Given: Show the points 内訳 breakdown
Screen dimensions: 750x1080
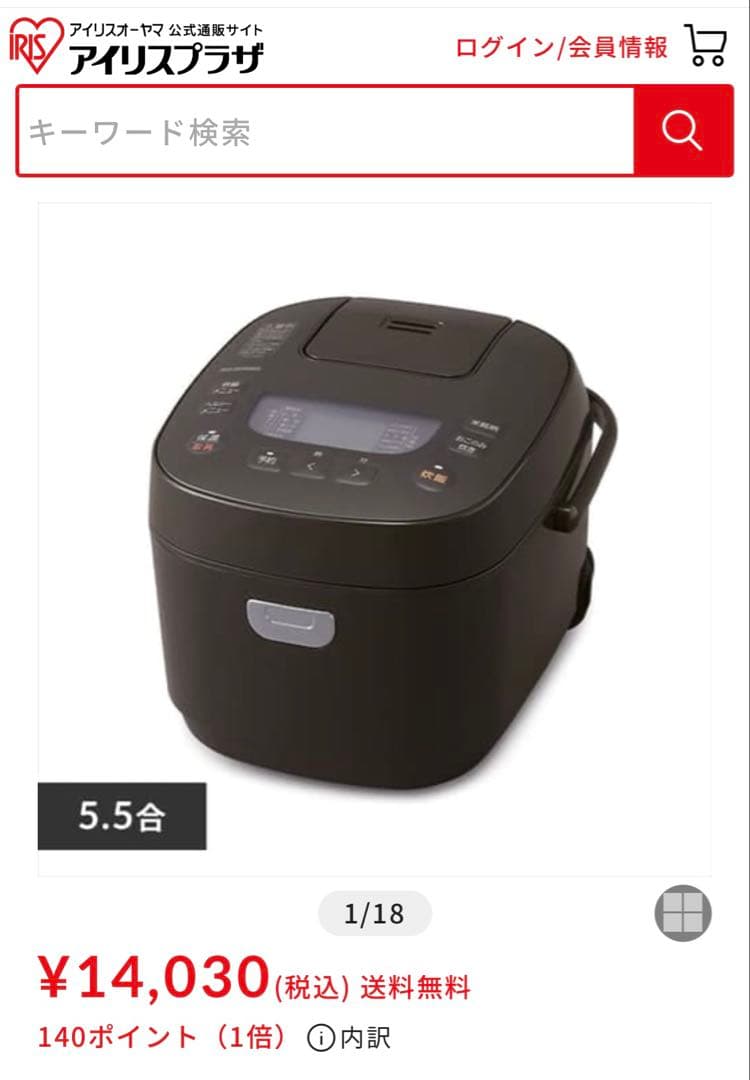Looking at the screenshot, I should [x=349, y=1038].
